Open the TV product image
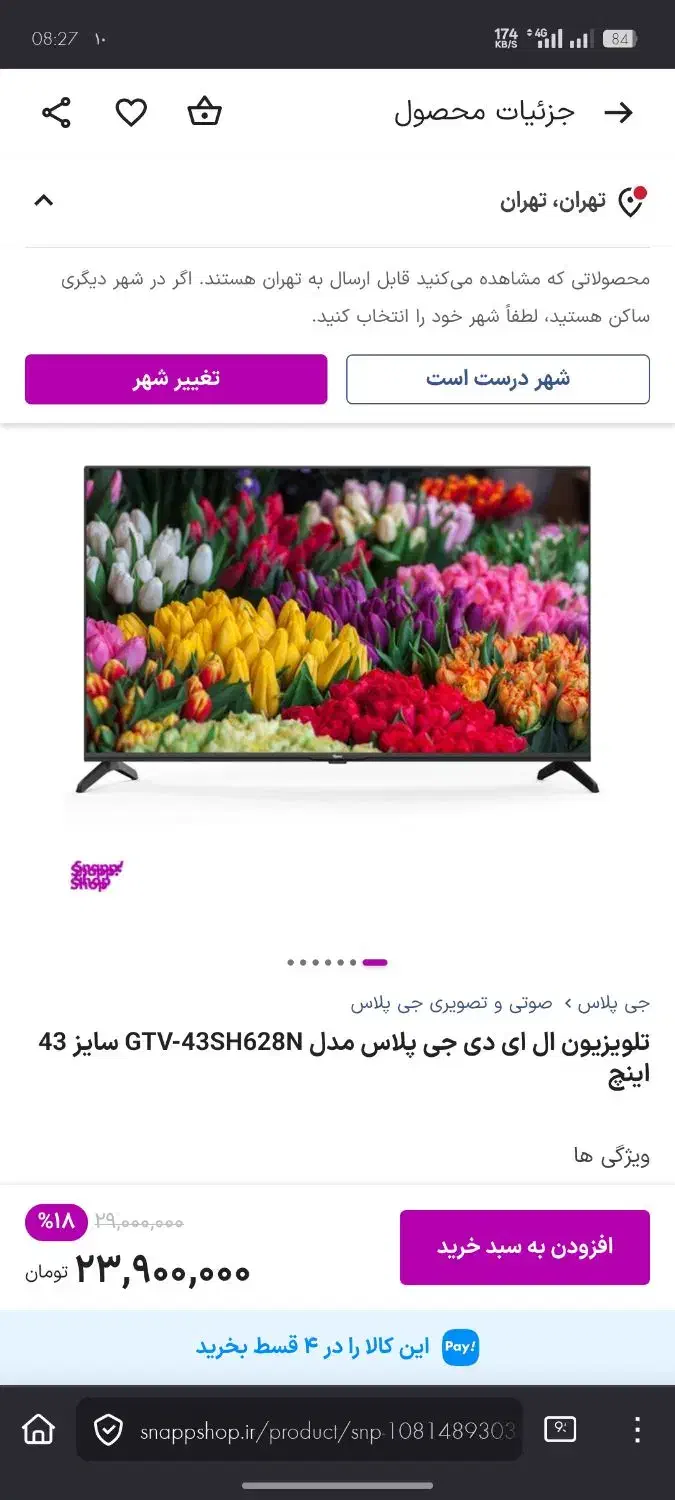 pyautogui.click(x=337, y=630)
